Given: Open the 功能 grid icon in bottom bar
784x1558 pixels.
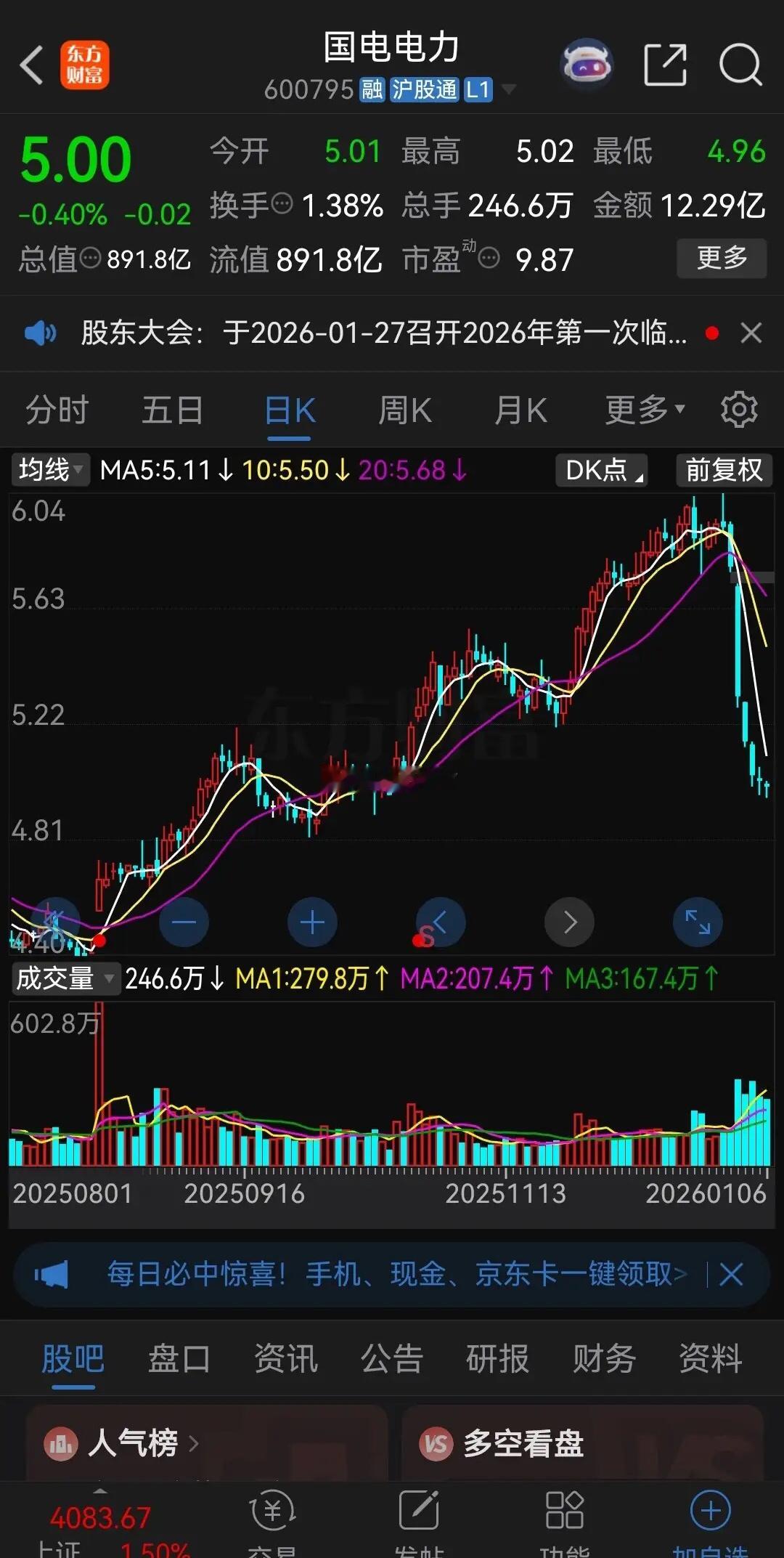Looking at the screenshot, I should [564, 1509].
